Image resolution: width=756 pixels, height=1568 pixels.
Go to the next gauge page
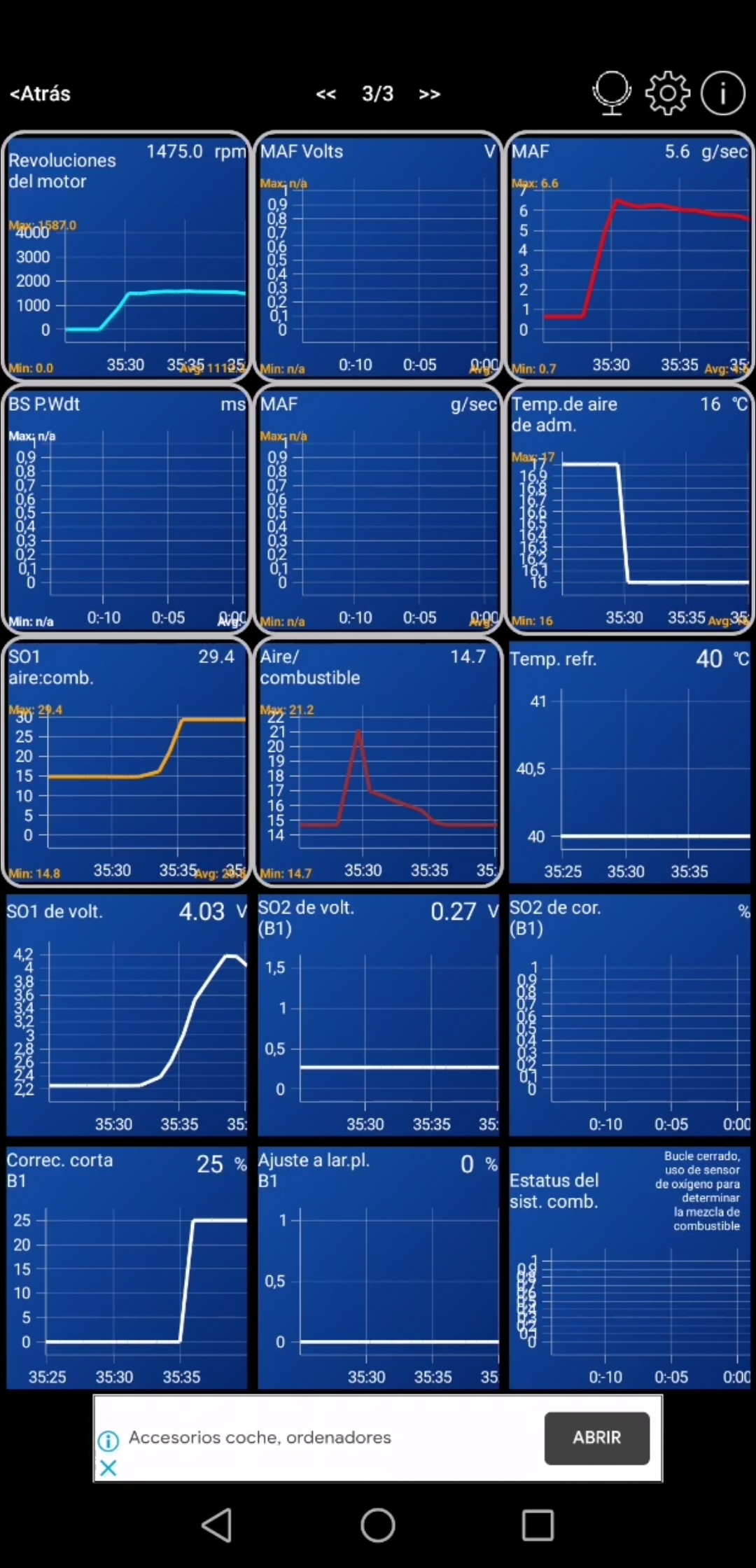[x=429, y=94]
